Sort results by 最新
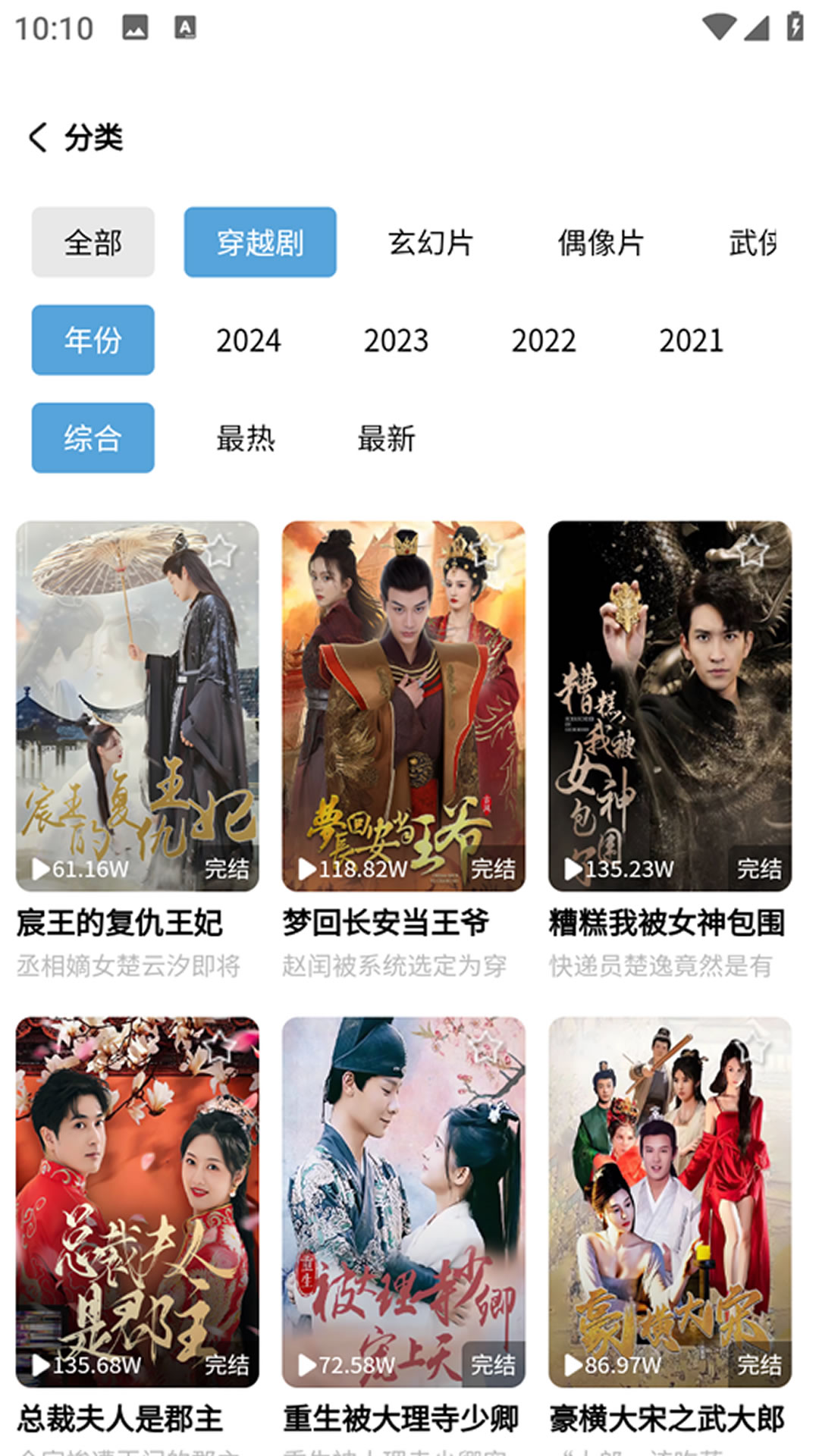The height and width of the screenshot is (1456, 819). (387, 438)
